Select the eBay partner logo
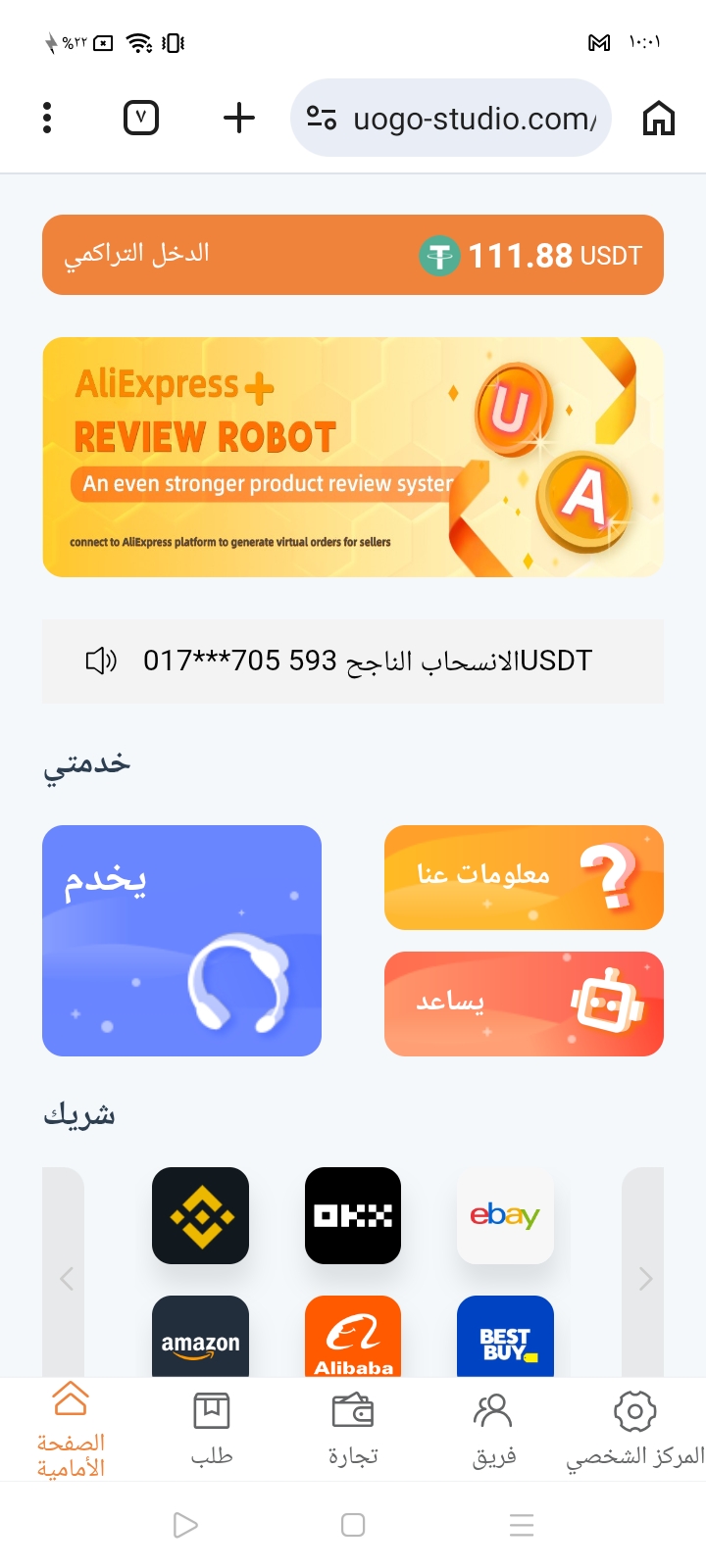This screenshot has height=1568, width=706. tap(505, 1215)
